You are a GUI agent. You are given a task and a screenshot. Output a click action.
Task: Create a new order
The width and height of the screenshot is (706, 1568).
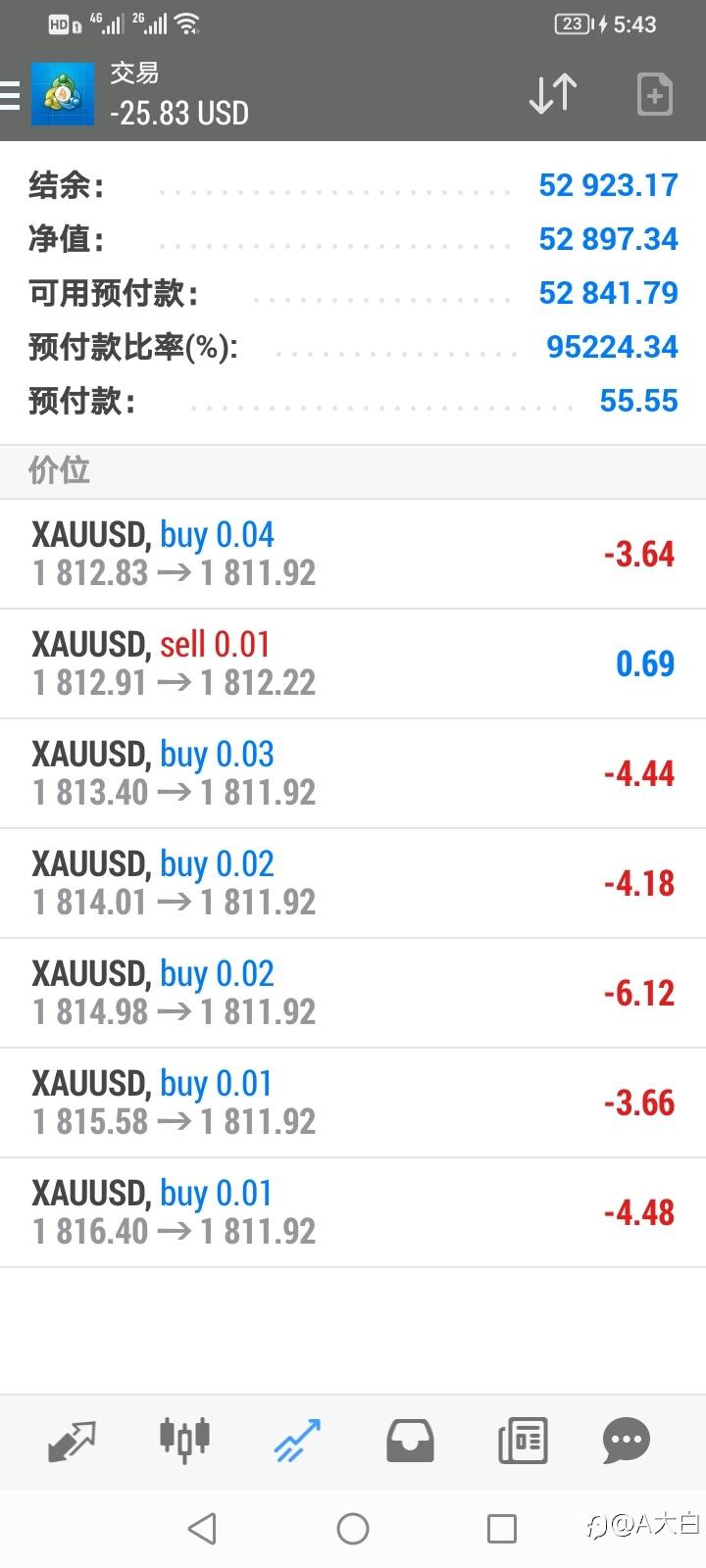(655, 95)
